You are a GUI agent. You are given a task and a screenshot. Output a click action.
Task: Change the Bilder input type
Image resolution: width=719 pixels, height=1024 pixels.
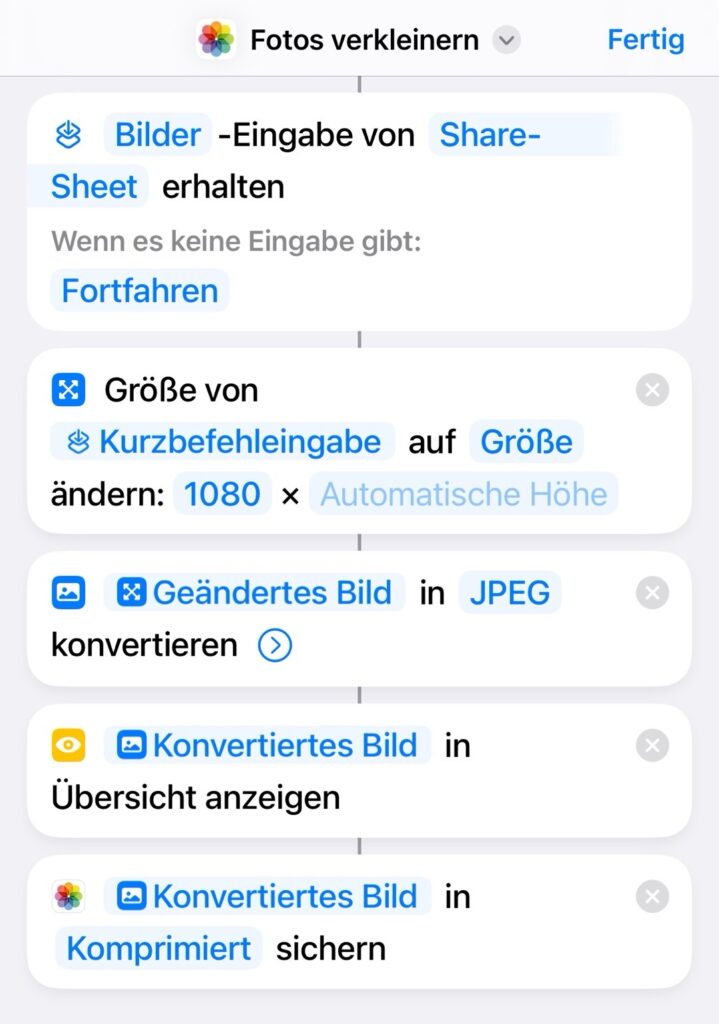(x=158, y=135)
